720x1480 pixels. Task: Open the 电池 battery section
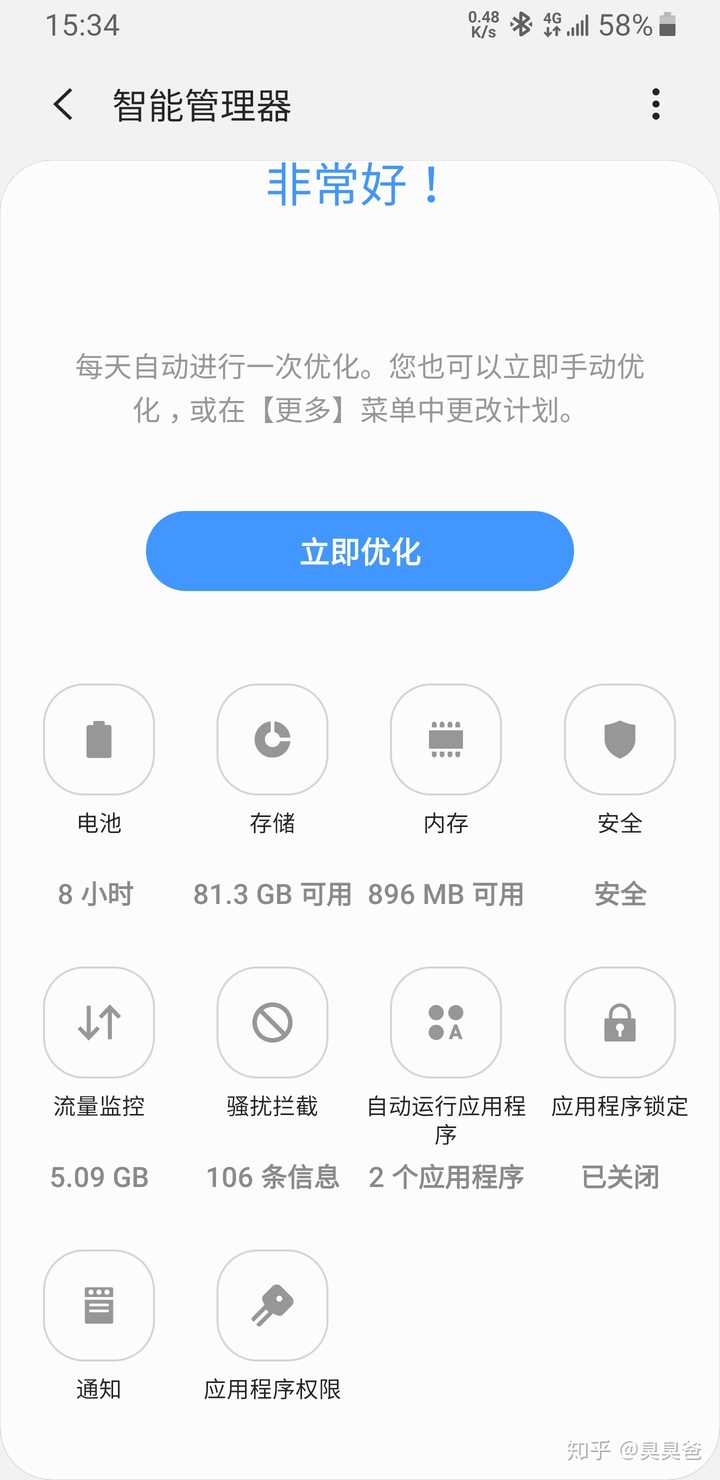pos(99,739)
